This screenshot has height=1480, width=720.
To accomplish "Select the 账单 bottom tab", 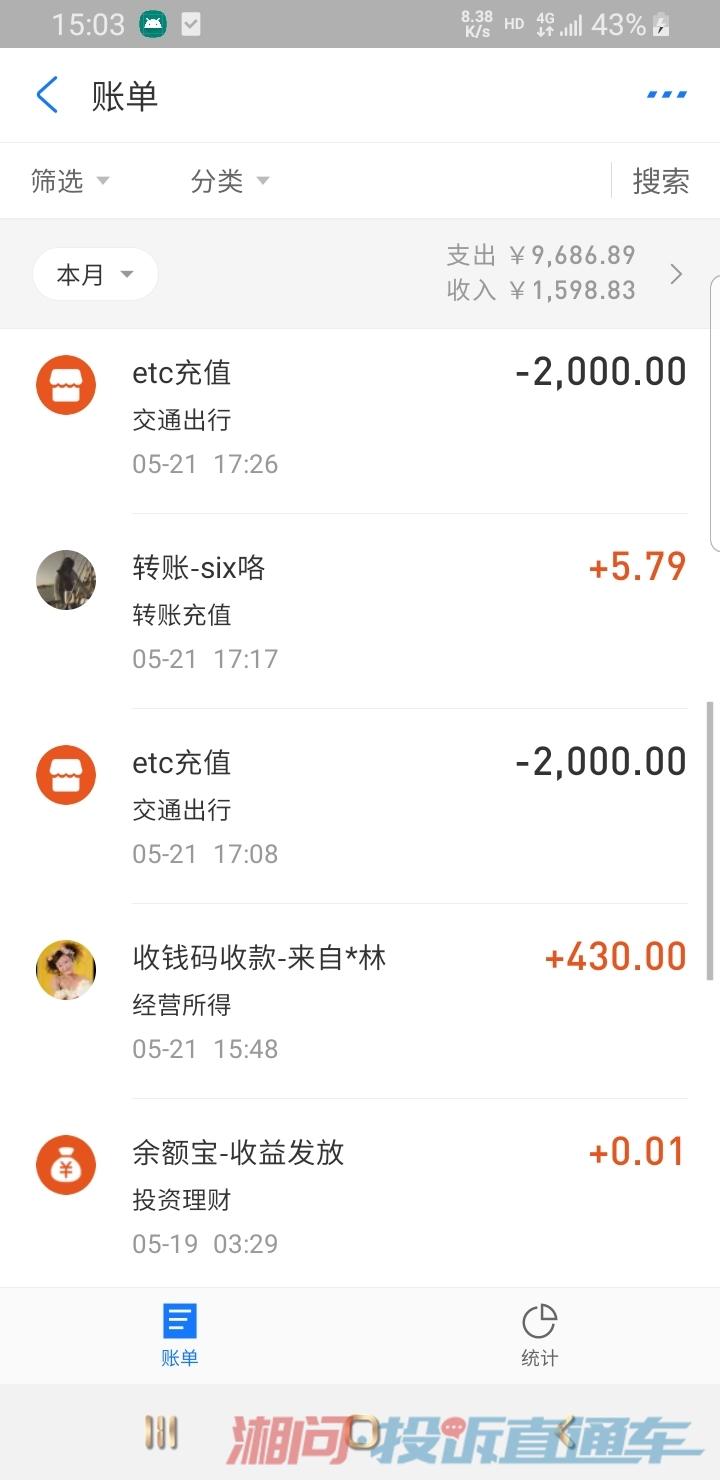I will click(x=180, y=1335).
